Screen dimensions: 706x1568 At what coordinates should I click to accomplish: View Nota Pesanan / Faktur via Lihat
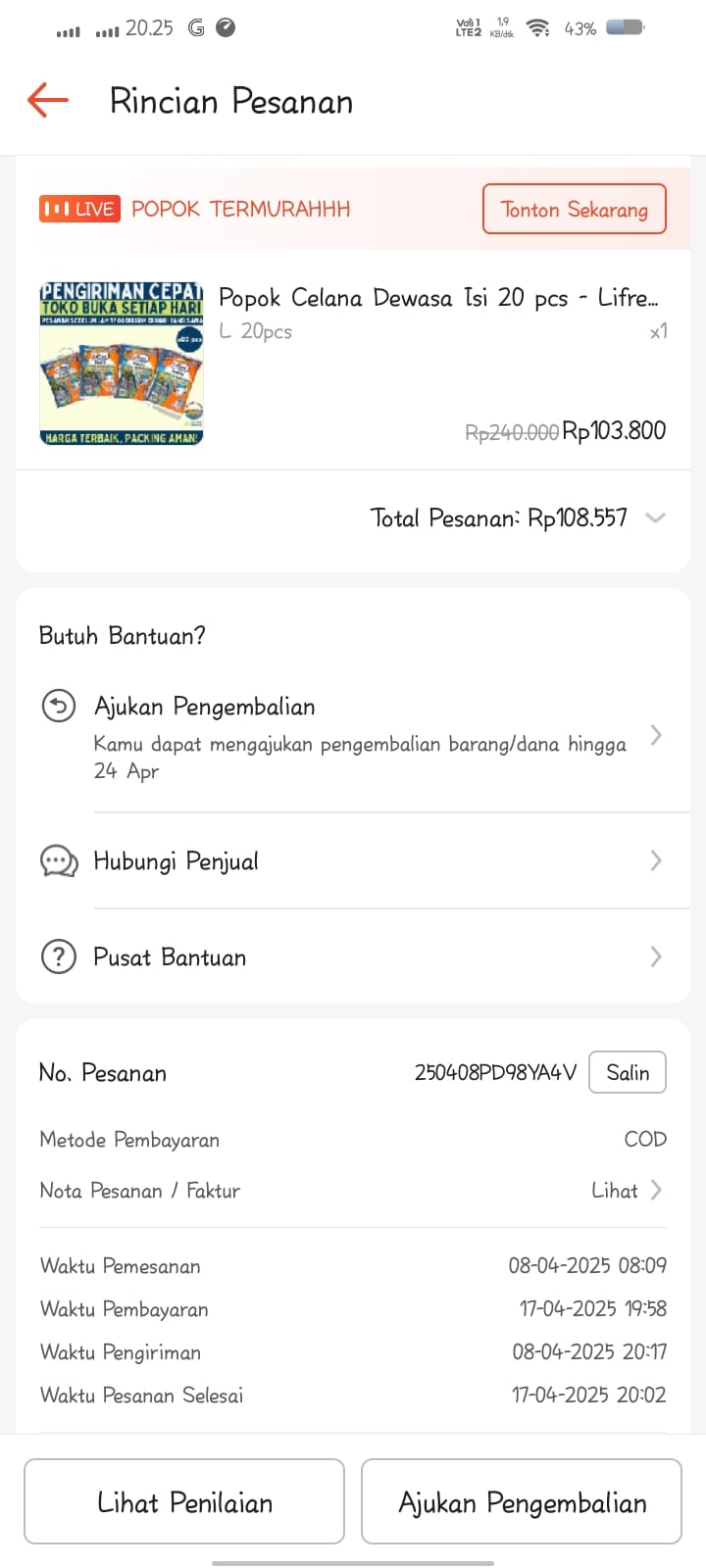point(628,1191)
